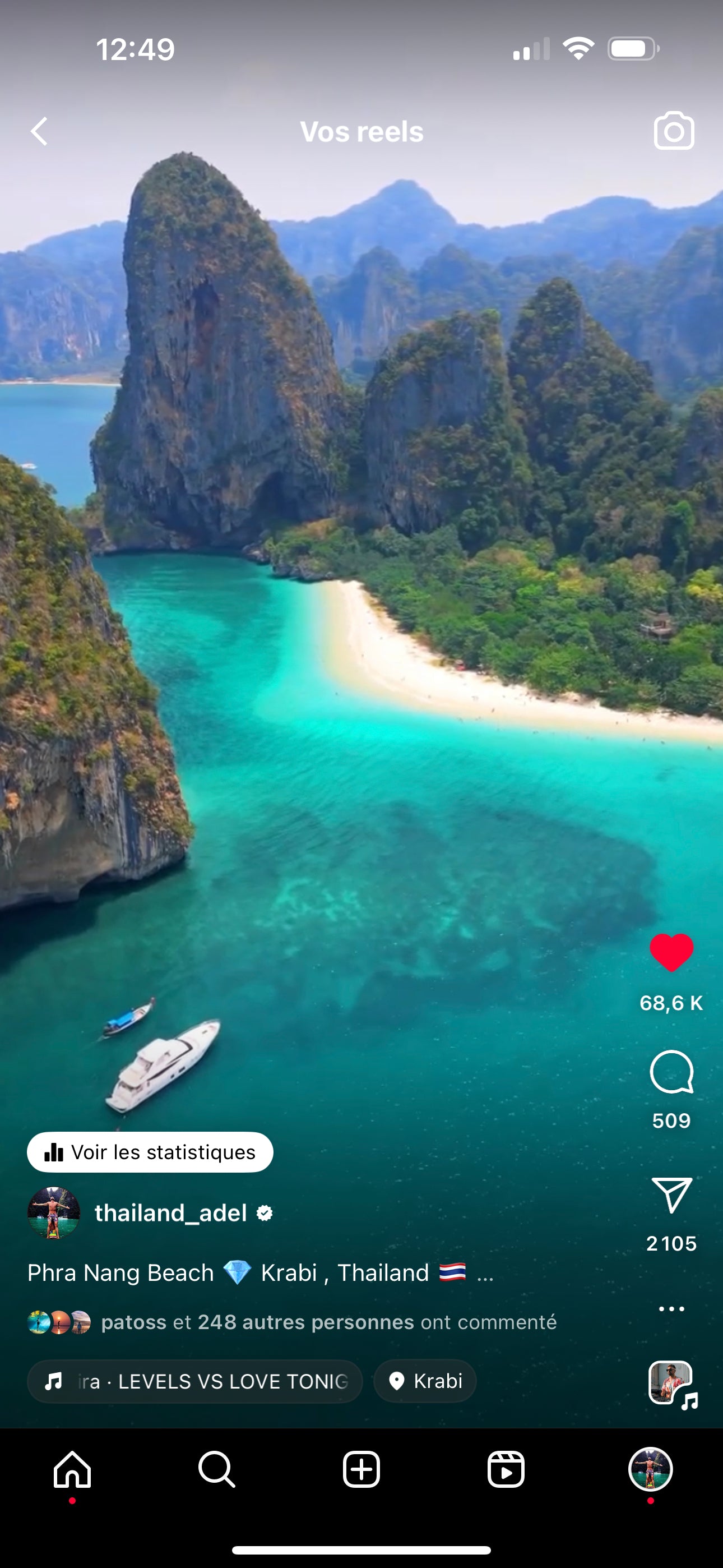Switch to the Search tab
Image resolution: width=723 pixels, height=1568 pixels.
coord(217,1469)
